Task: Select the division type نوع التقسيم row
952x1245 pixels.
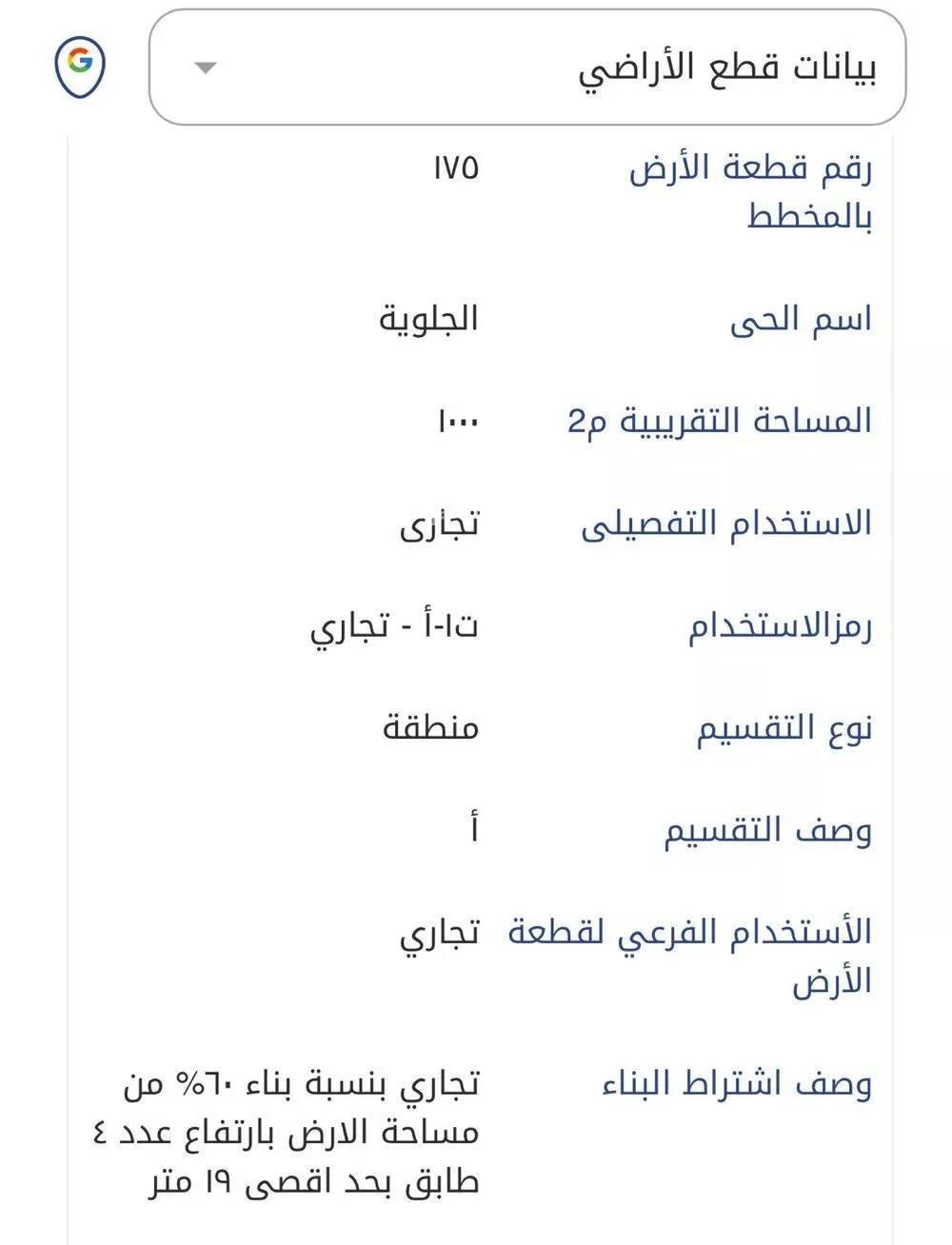Action: tap(783, 727)
